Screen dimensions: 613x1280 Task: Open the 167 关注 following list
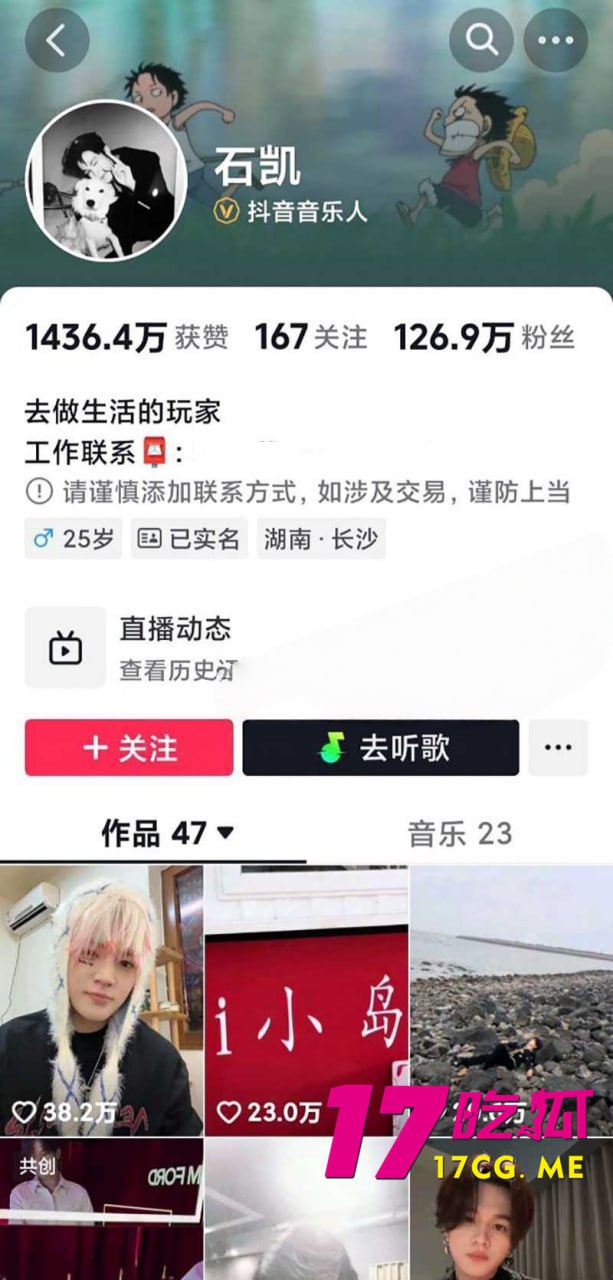[x=310, y=338]
